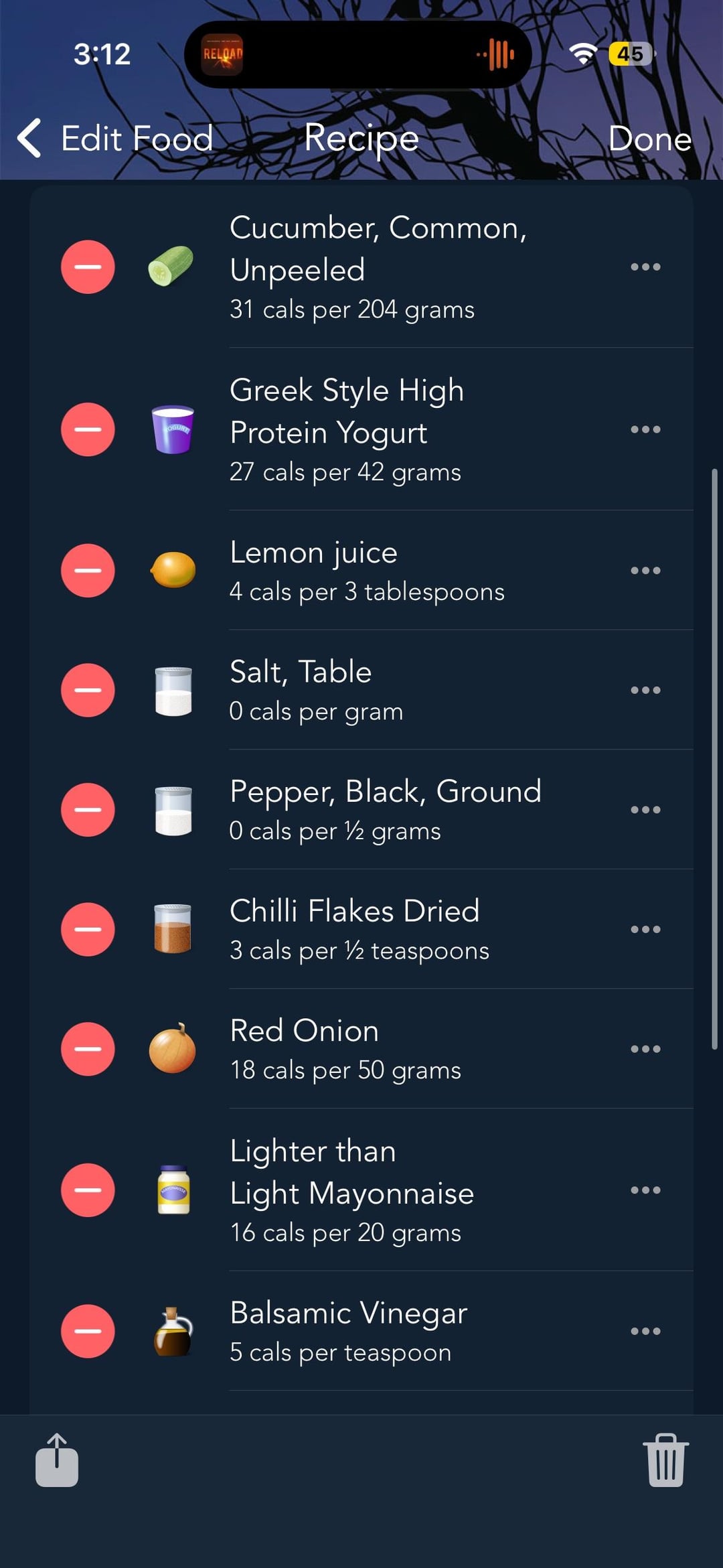Delete the recipe with trash icon
The height and width of the screenshot is (1568, 723).
pyautogui.click(x=665, y=1460)
